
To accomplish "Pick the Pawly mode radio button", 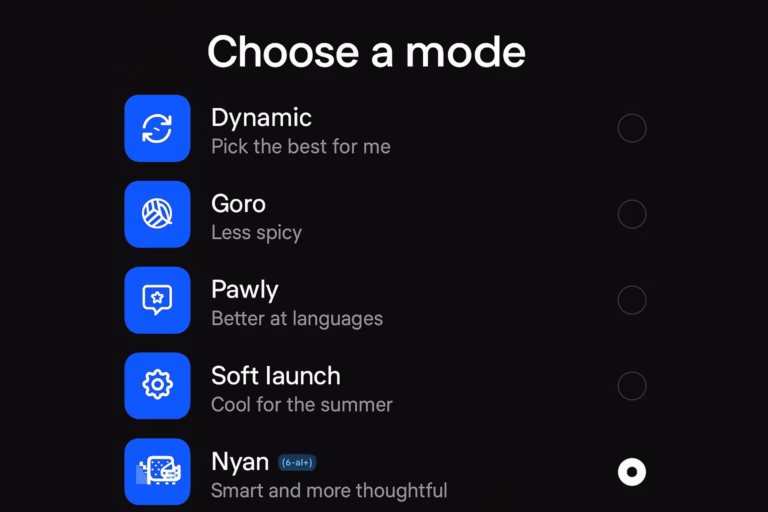I will pyautogui.click(x=632, y=300).
